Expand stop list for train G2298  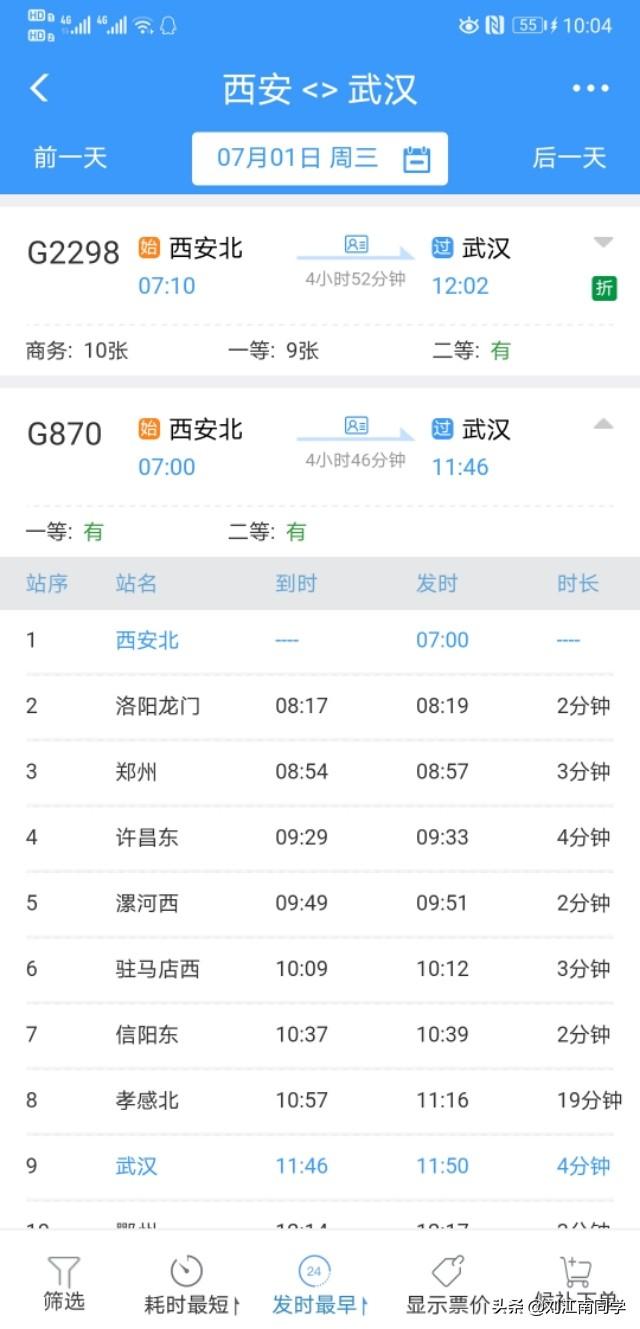(603, 242)
